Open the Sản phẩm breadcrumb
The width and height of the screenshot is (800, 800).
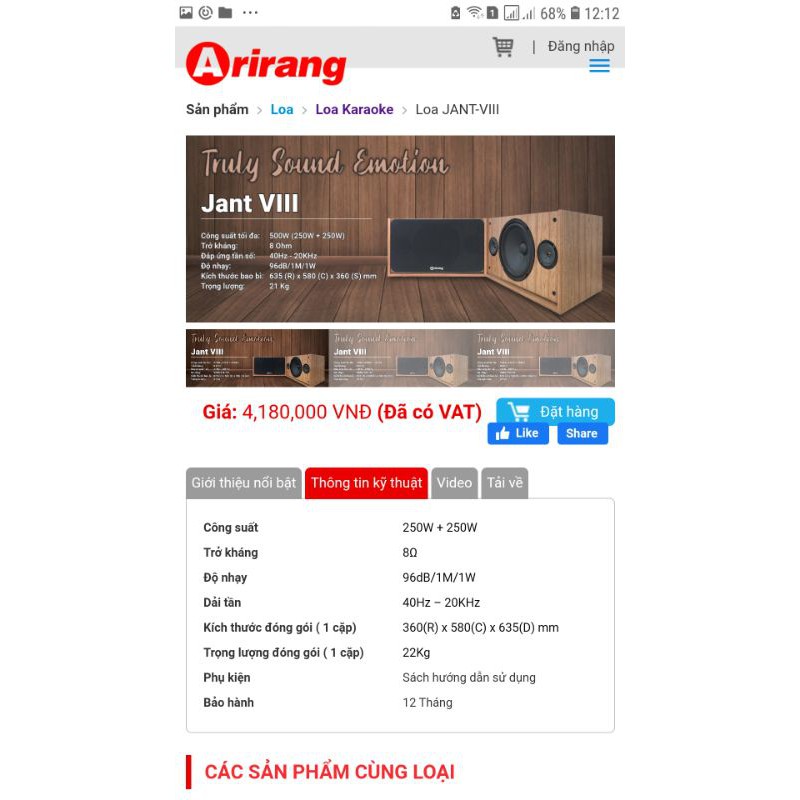[x=217, y=109]
